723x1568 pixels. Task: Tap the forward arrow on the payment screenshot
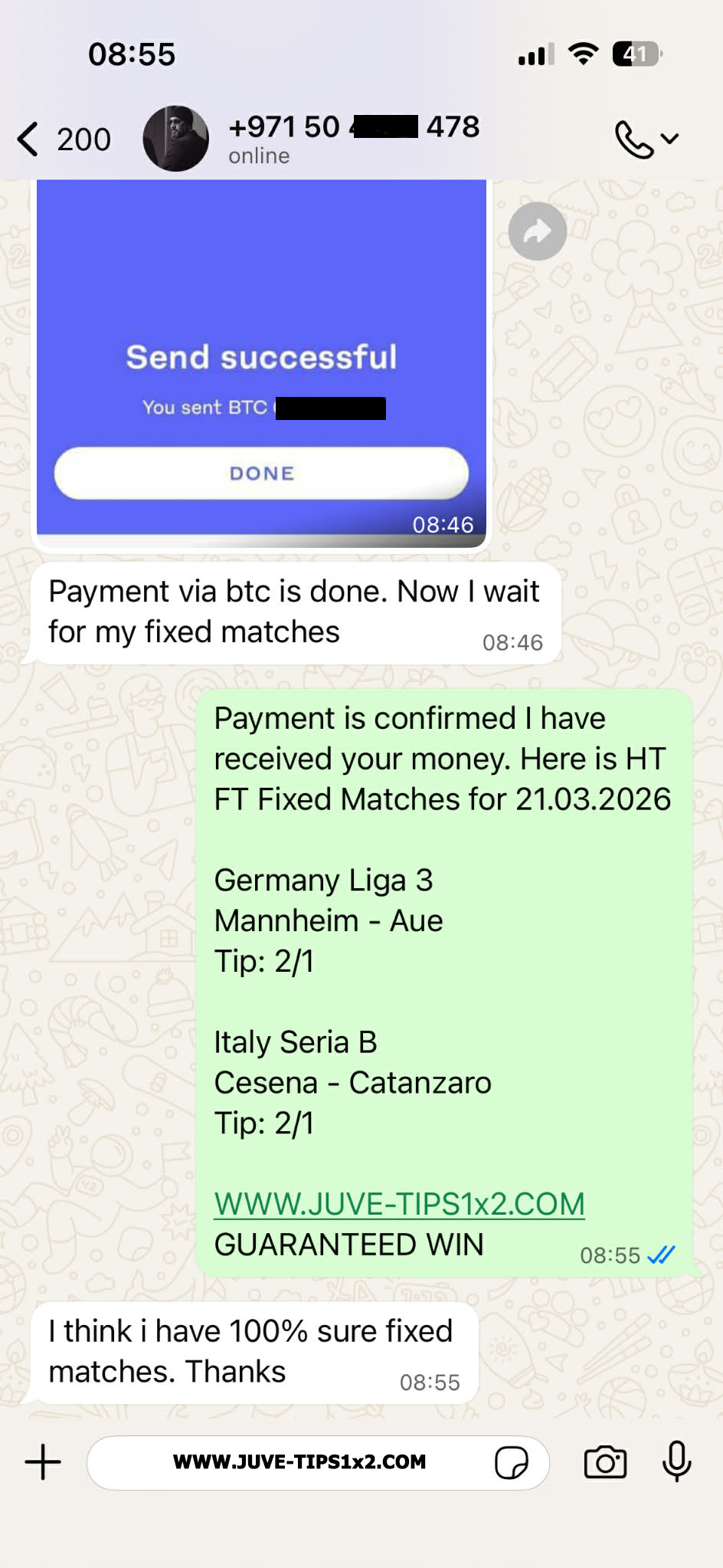tap(537, 230)
